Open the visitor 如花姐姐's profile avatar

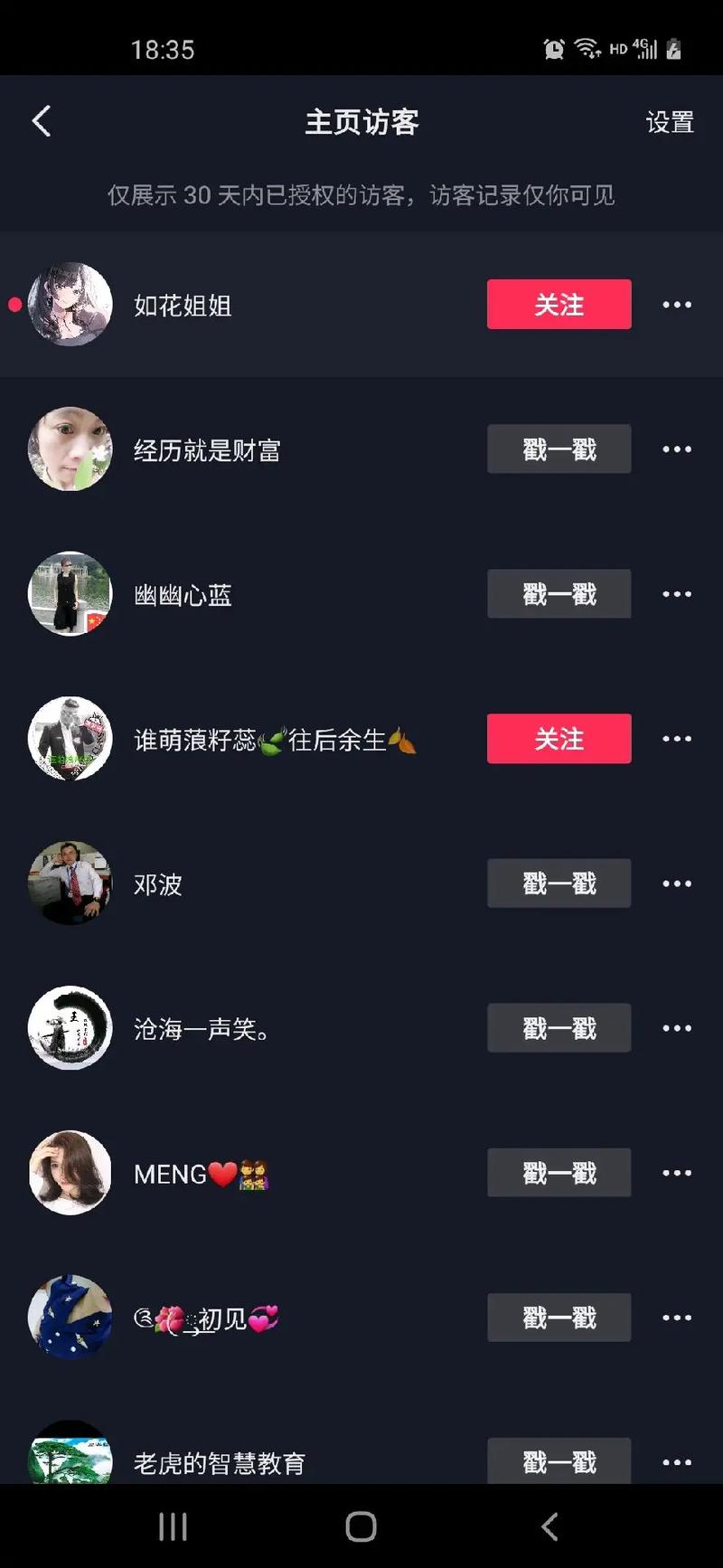pos(70,305)
